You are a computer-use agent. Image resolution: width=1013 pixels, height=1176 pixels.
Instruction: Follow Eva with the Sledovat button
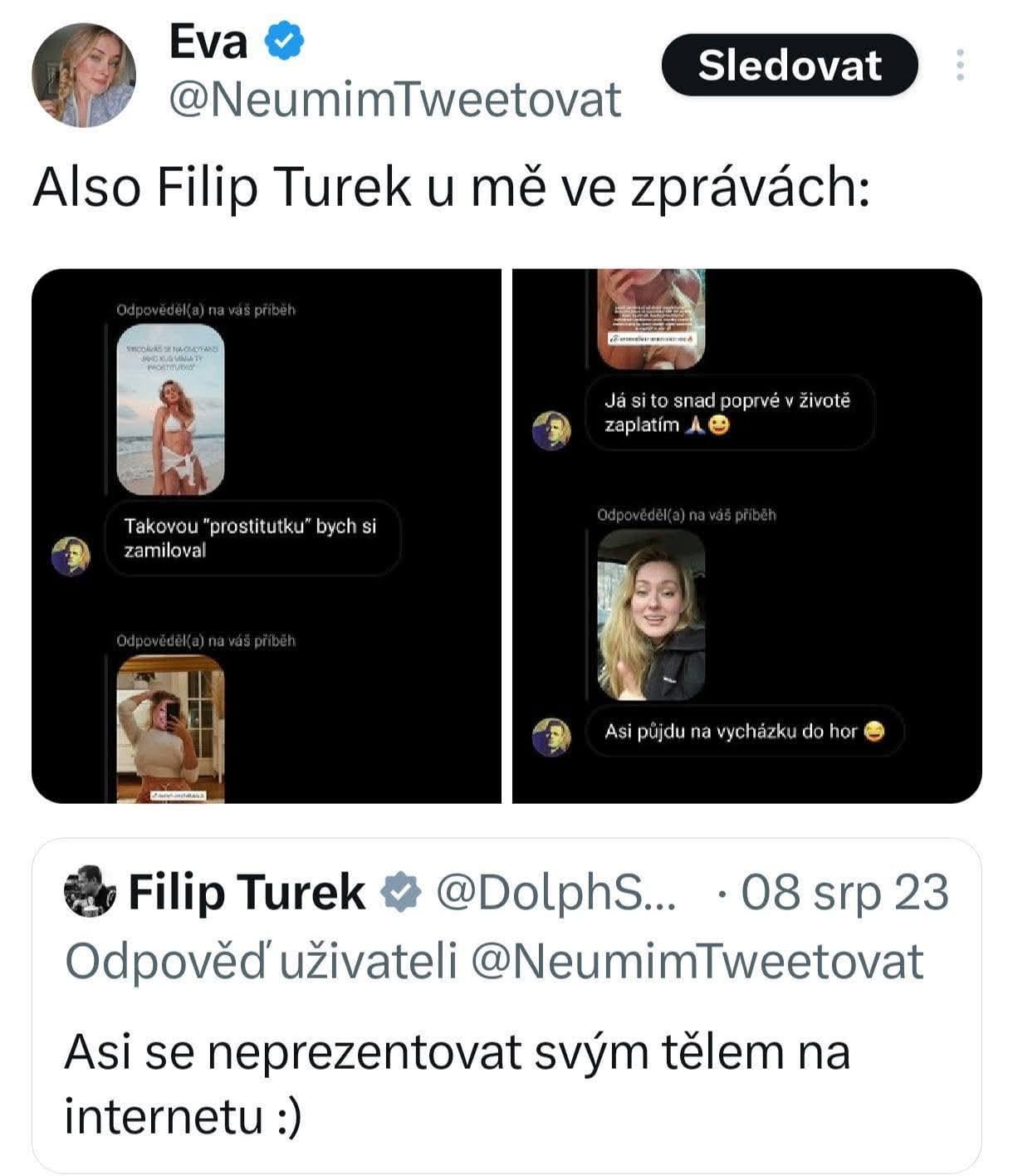(789, 66)
